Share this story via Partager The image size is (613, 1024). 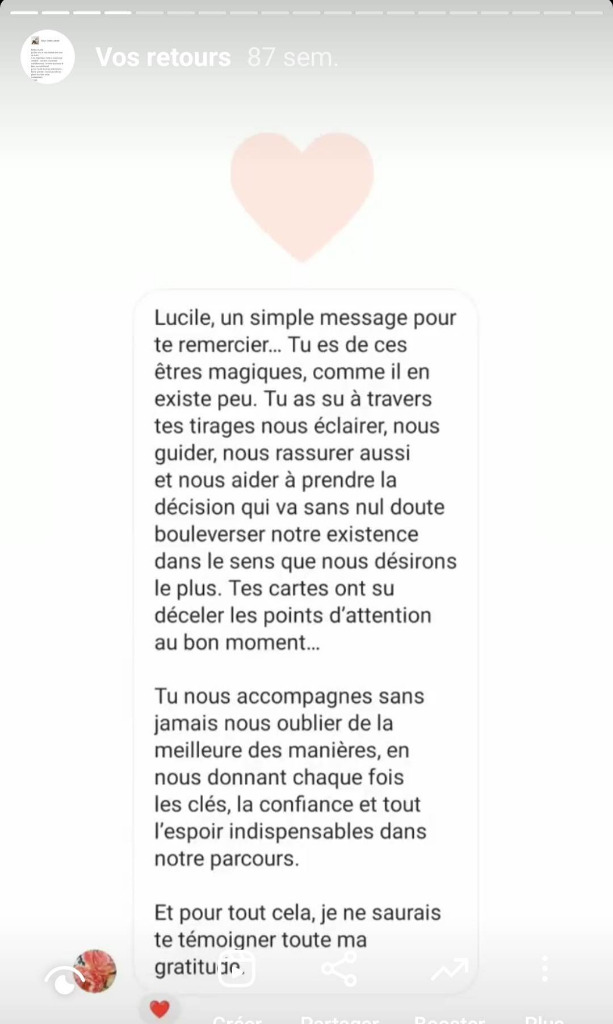point(339,970)
